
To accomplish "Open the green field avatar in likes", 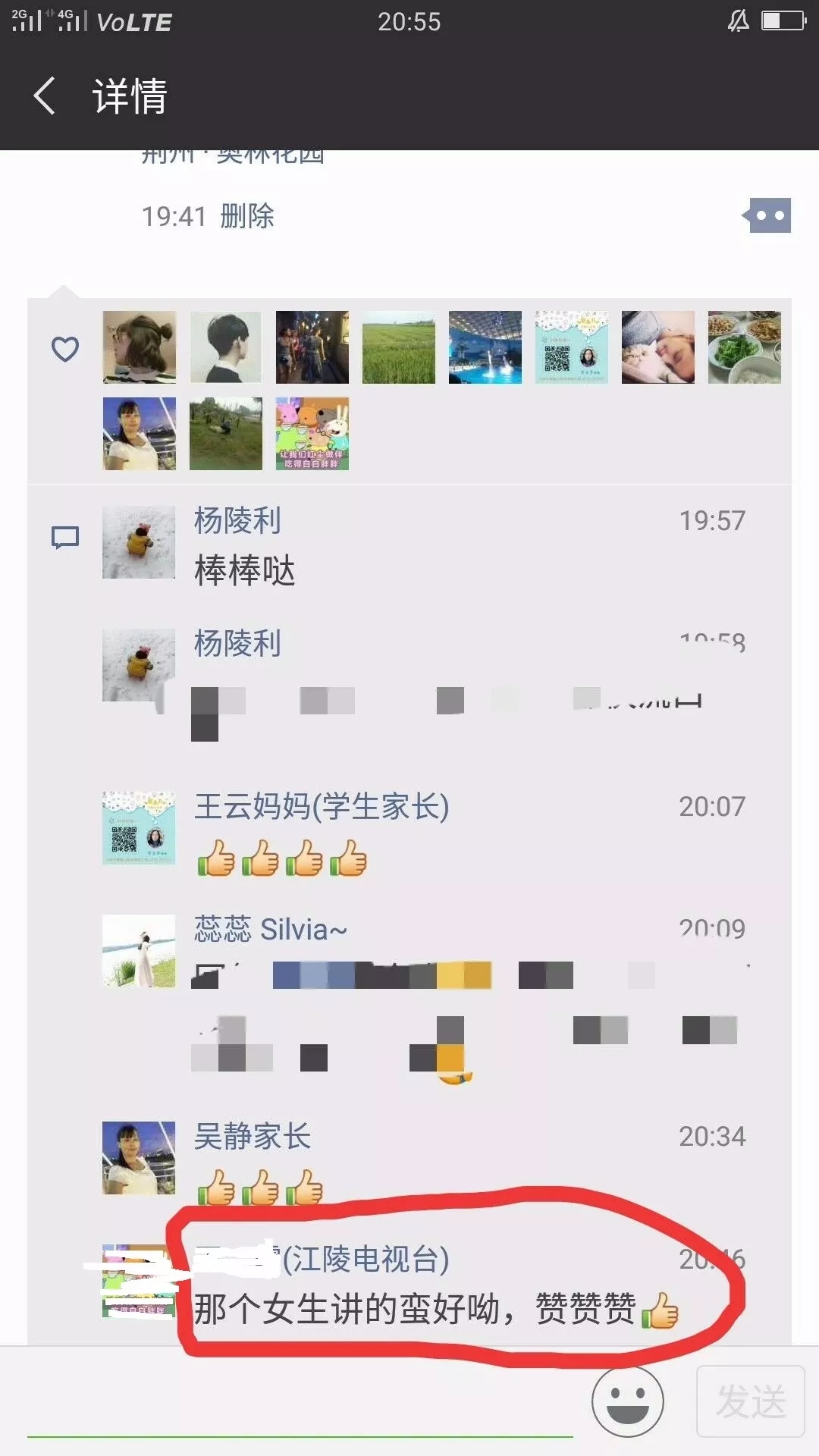I will pyautogui.click(x=399, y=347).
